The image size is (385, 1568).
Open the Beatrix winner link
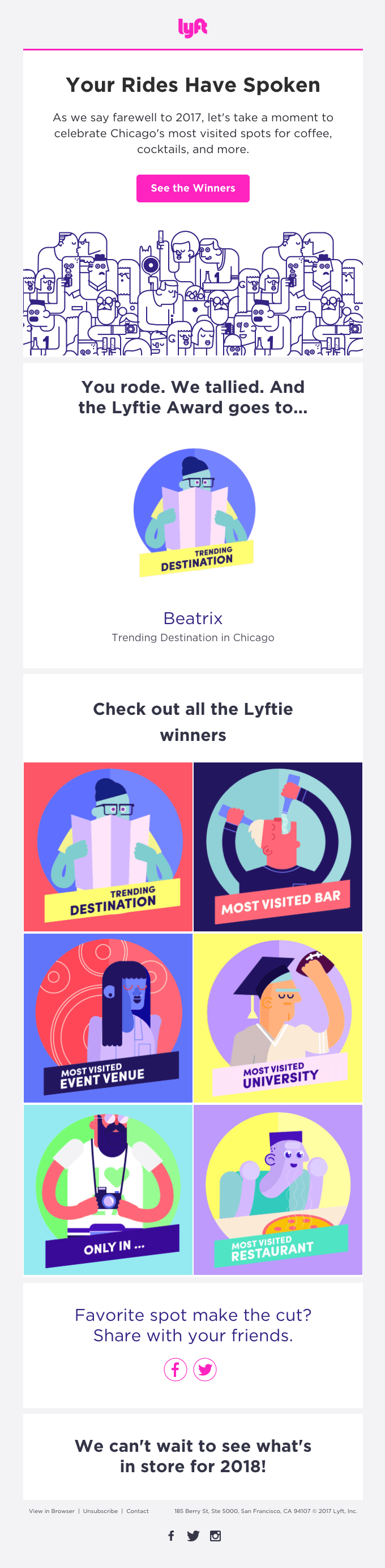coord(193,618)
